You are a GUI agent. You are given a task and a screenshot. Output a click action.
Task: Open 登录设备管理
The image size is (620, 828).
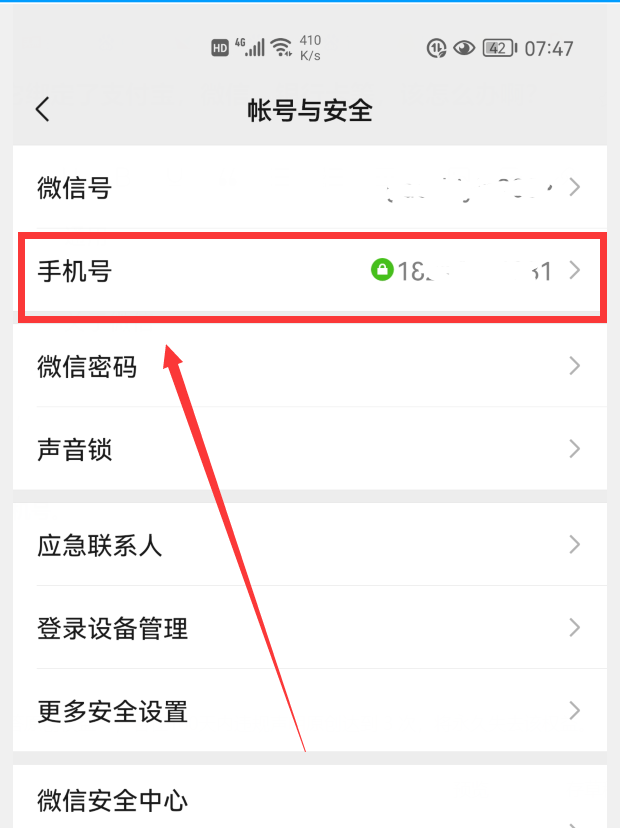(x=310, y=628)
